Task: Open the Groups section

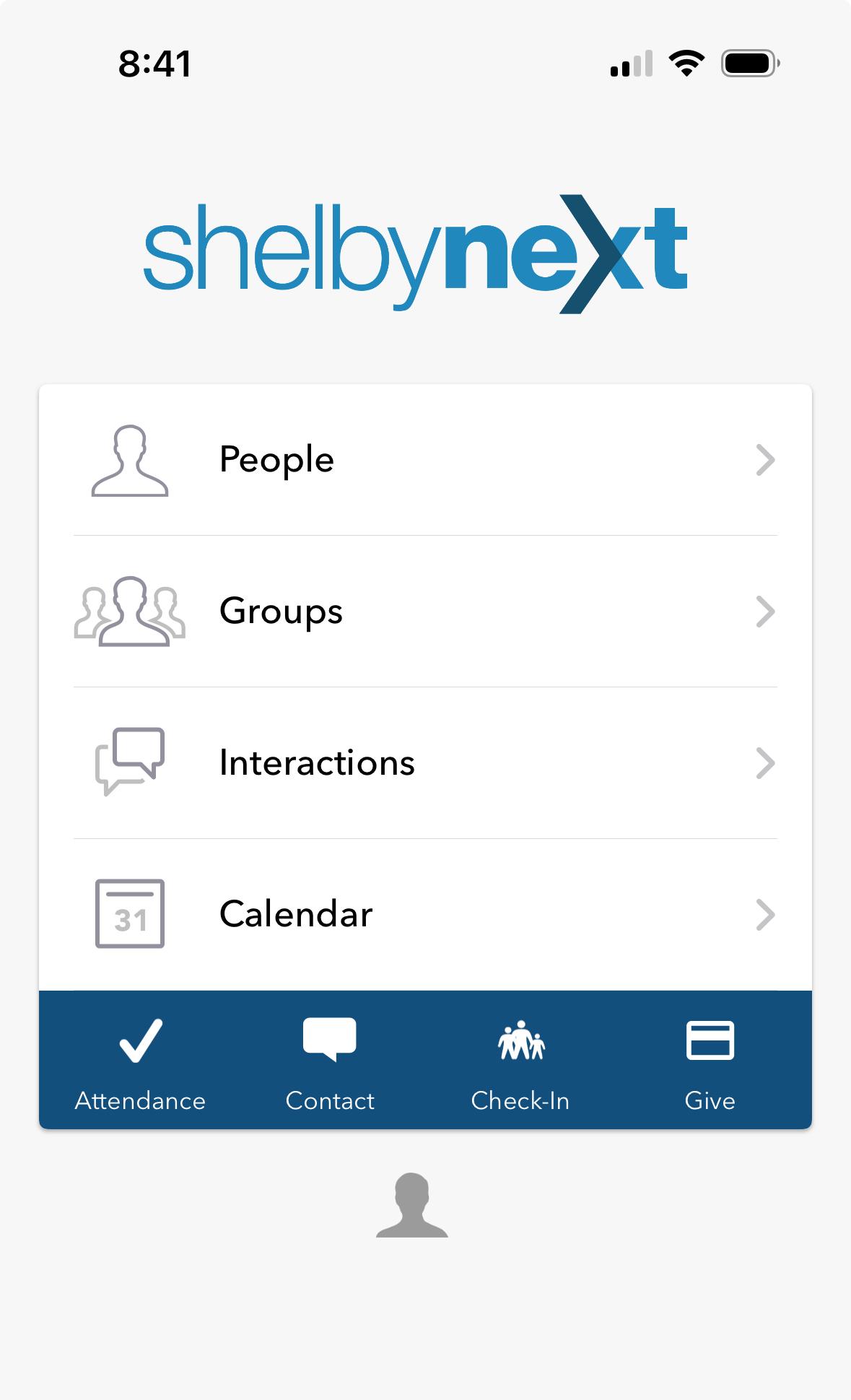Action: [424, 612]
